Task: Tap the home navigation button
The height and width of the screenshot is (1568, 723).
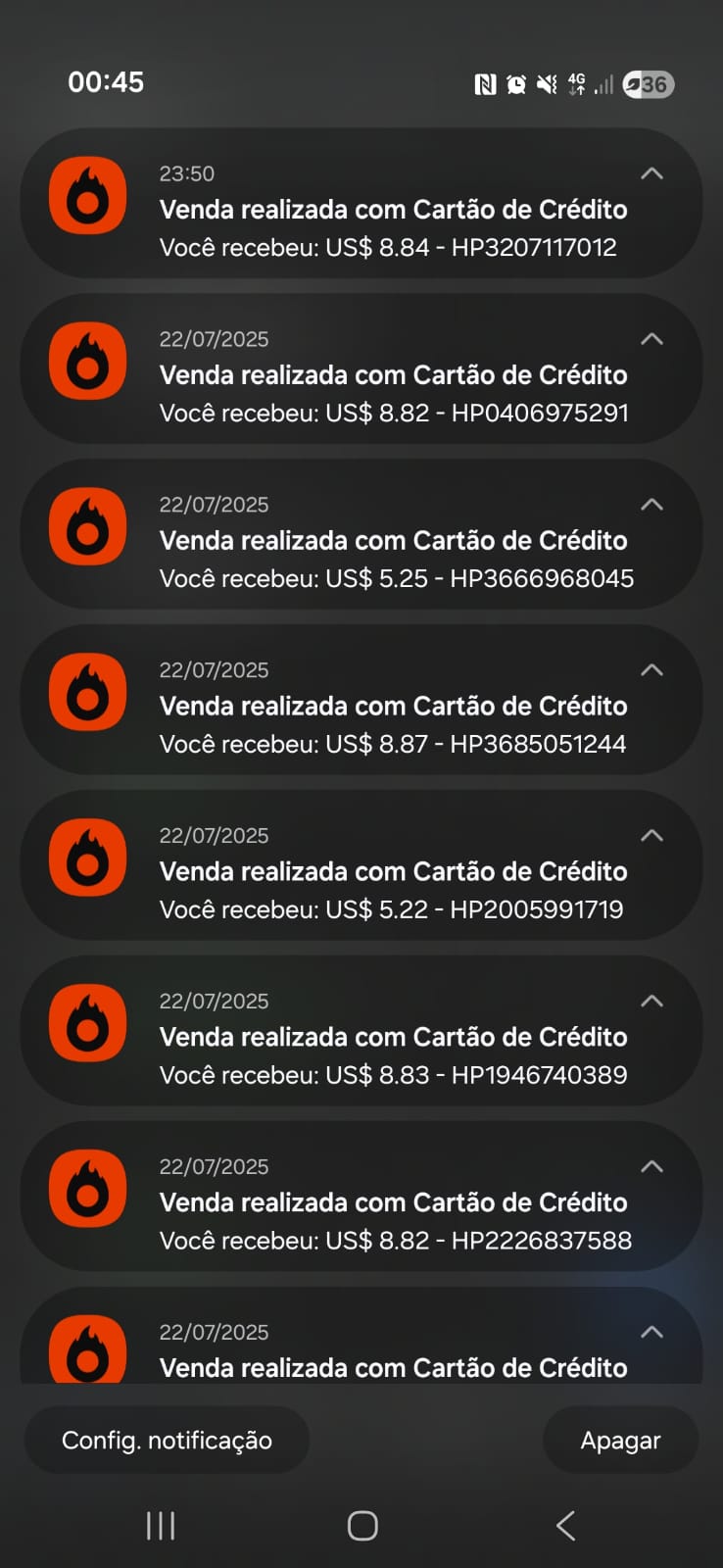Action: pyautogui.click(x=361, y=1525)
